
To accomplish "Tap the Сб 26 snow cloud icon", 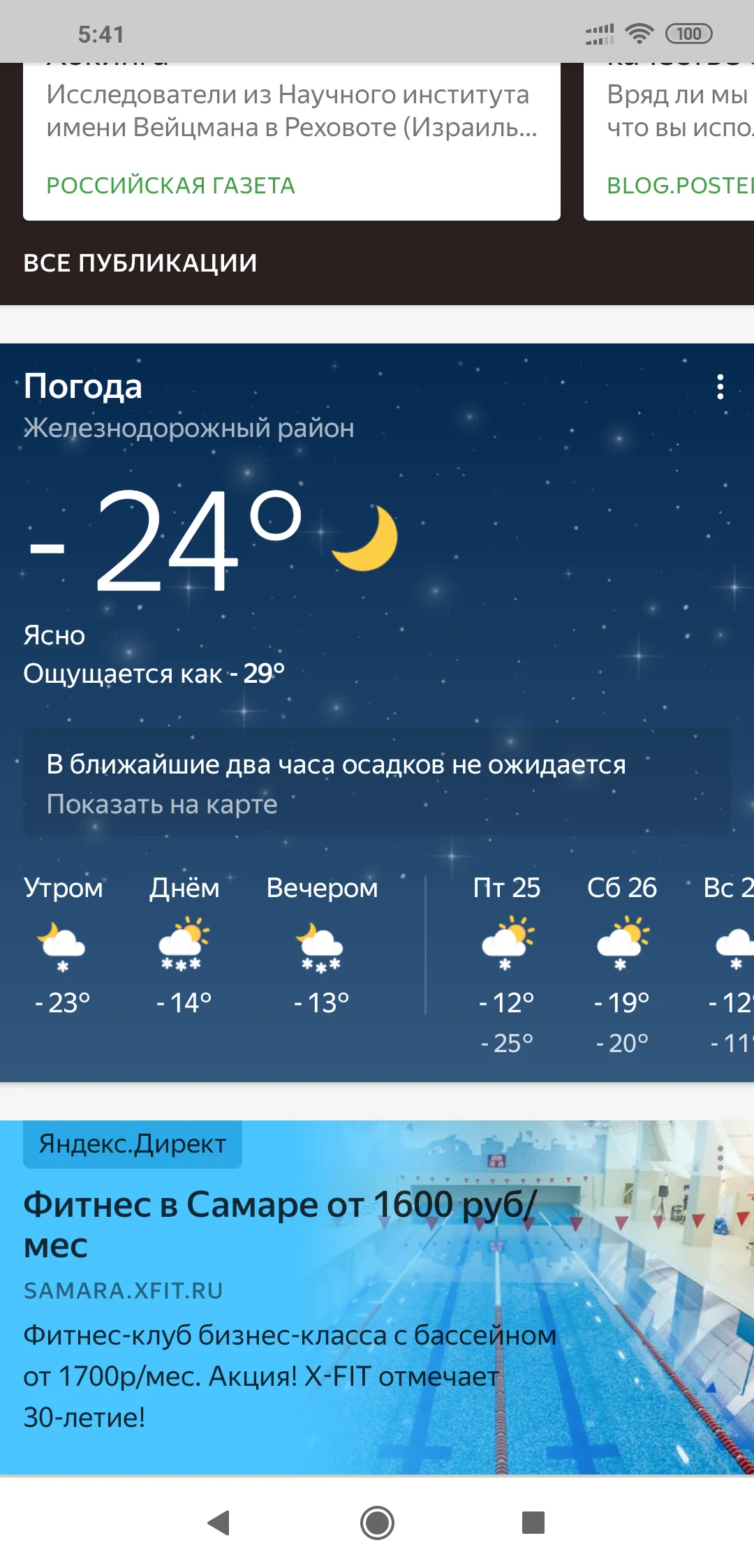I will click(x=621, y=946).
